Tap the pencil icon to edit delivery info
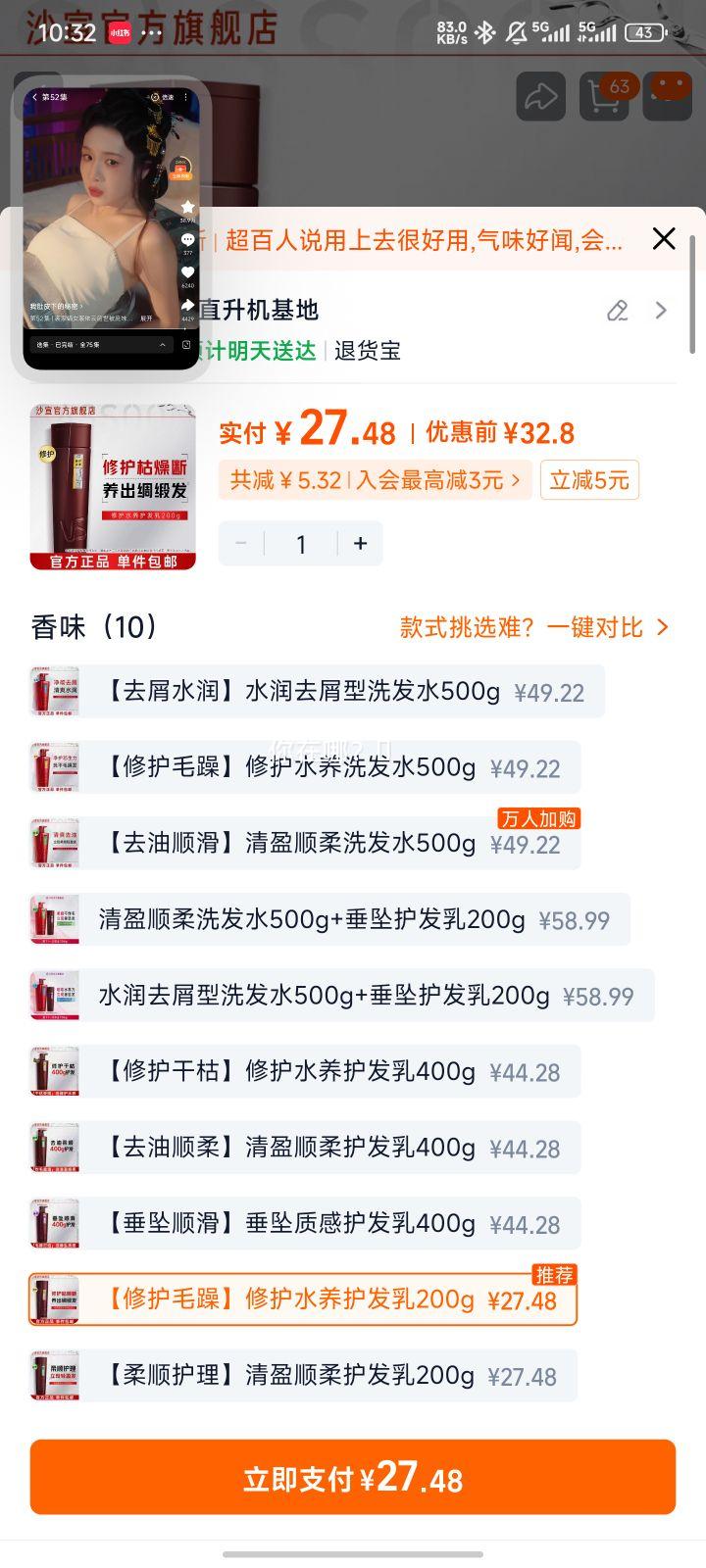The image size is (706, 1568). pyautogui.click(x=616, y=311)
